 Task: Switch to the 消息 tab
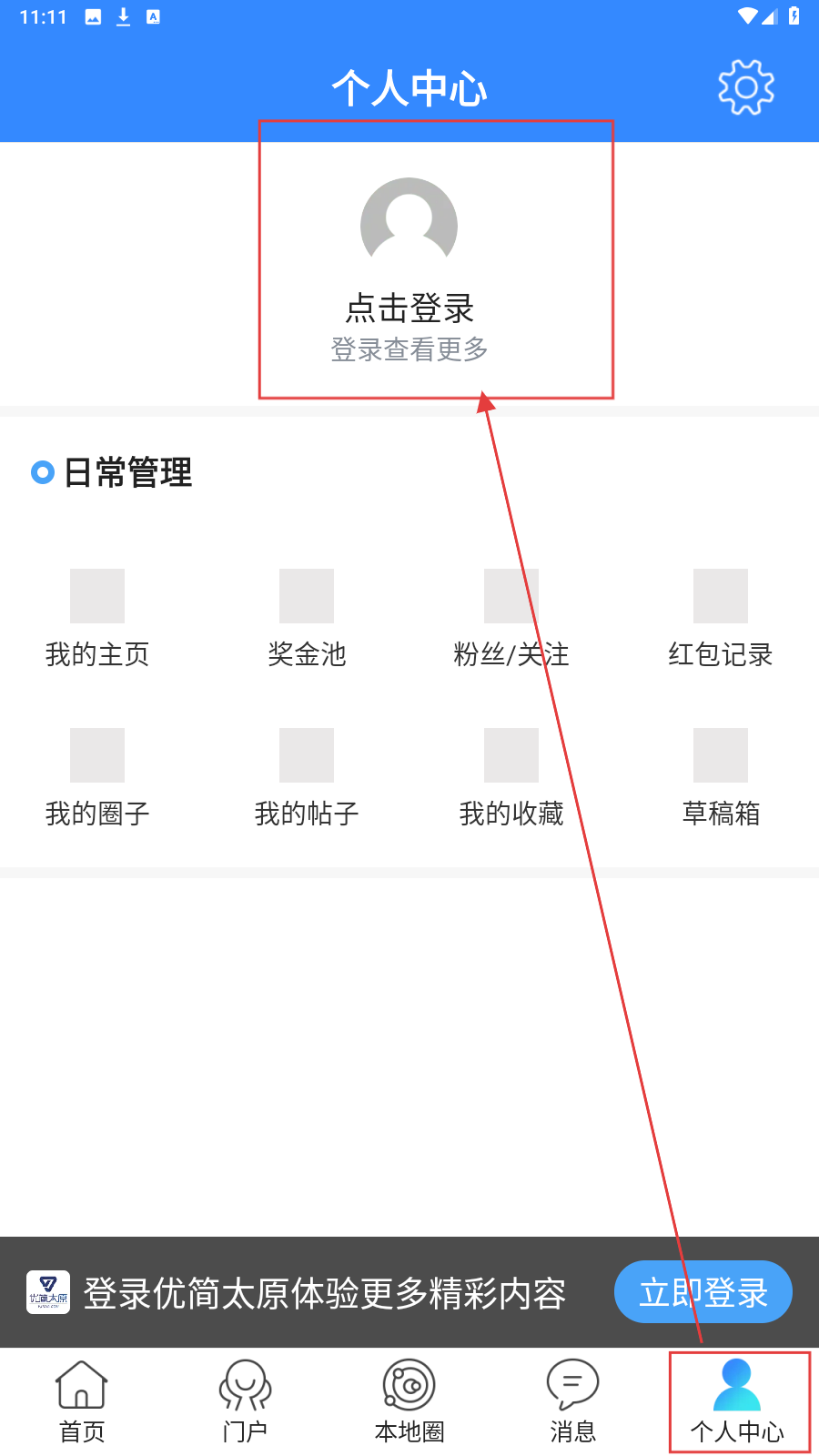(x=572, y=1401)
